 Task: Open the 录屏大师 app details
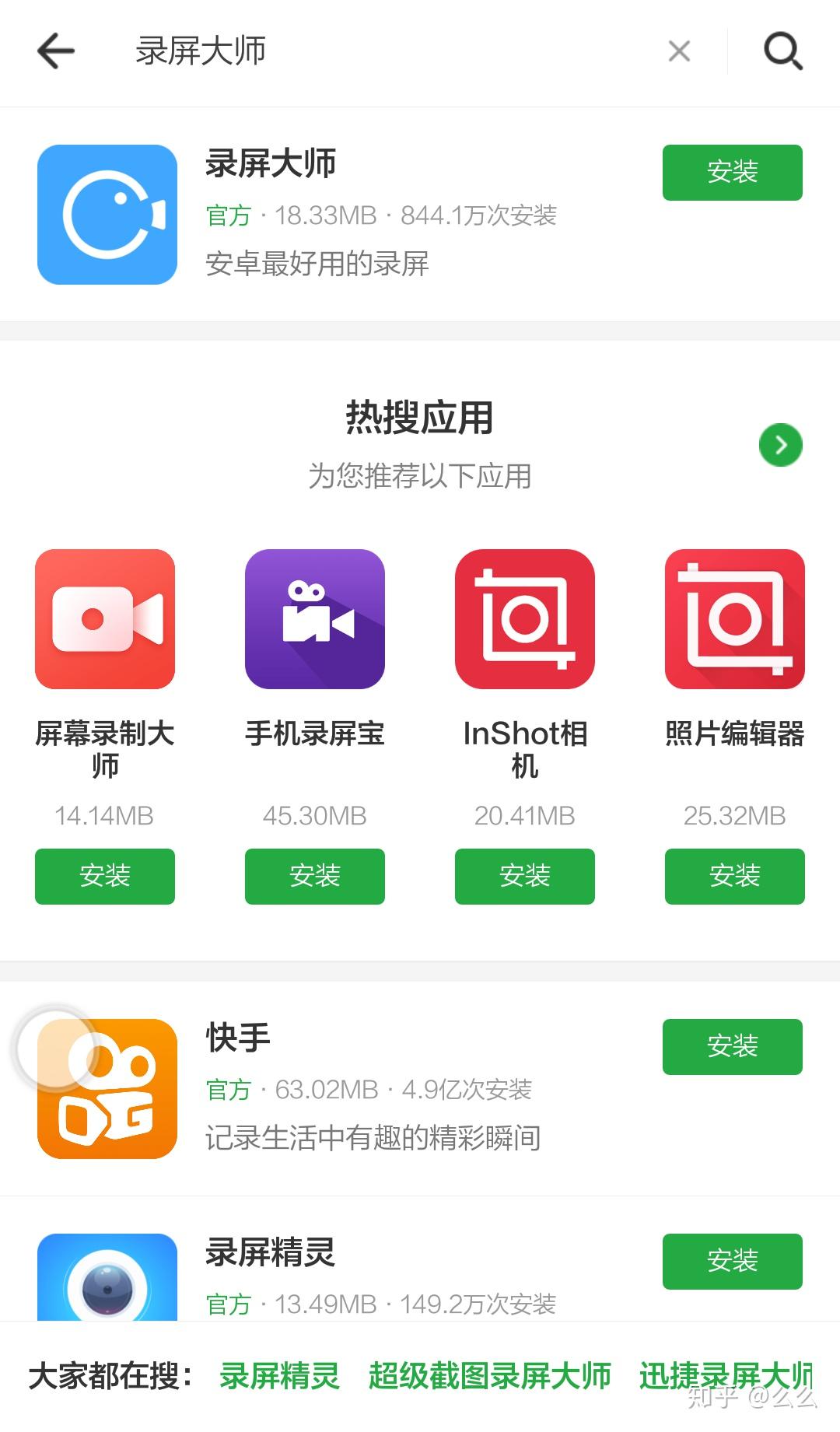coord(350,214)
